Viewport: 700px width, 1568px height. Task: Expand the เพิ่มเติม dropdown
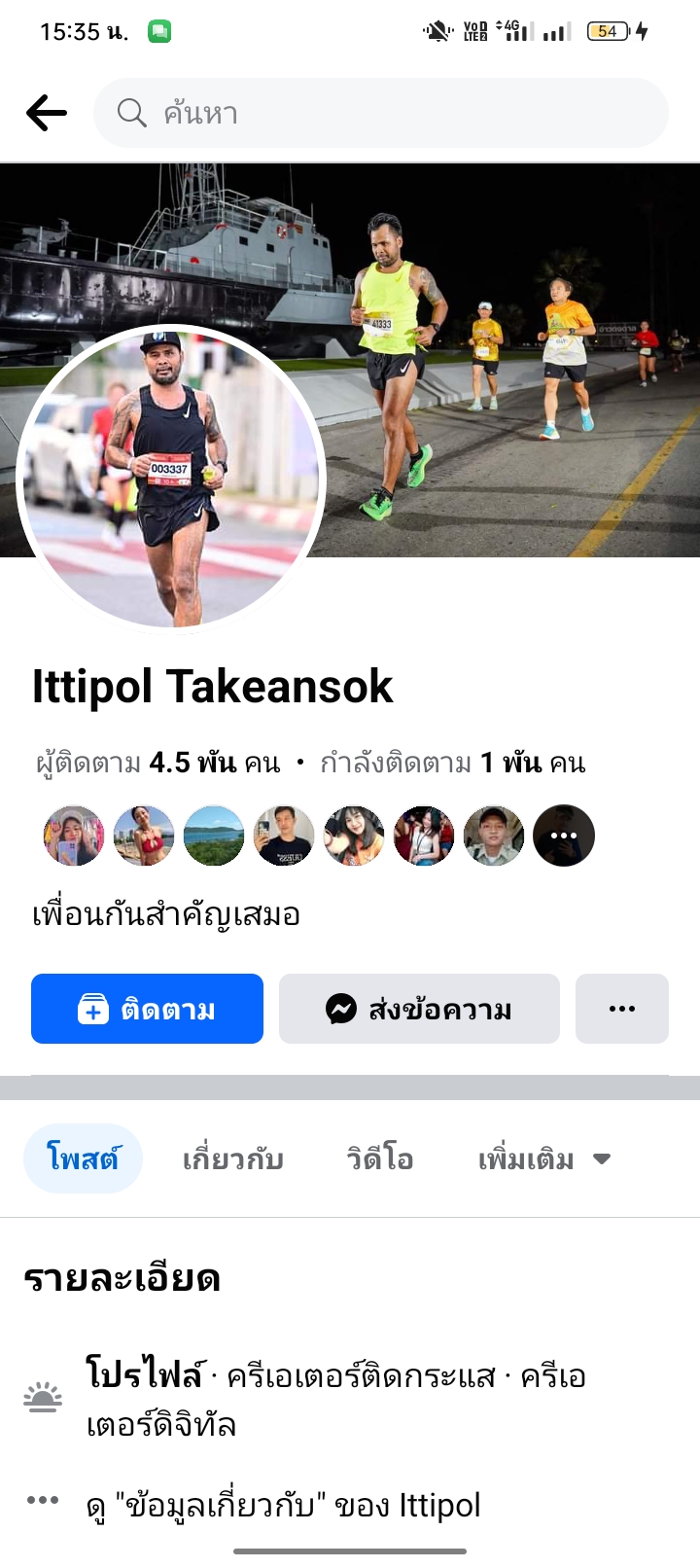tap(543, 1158)
